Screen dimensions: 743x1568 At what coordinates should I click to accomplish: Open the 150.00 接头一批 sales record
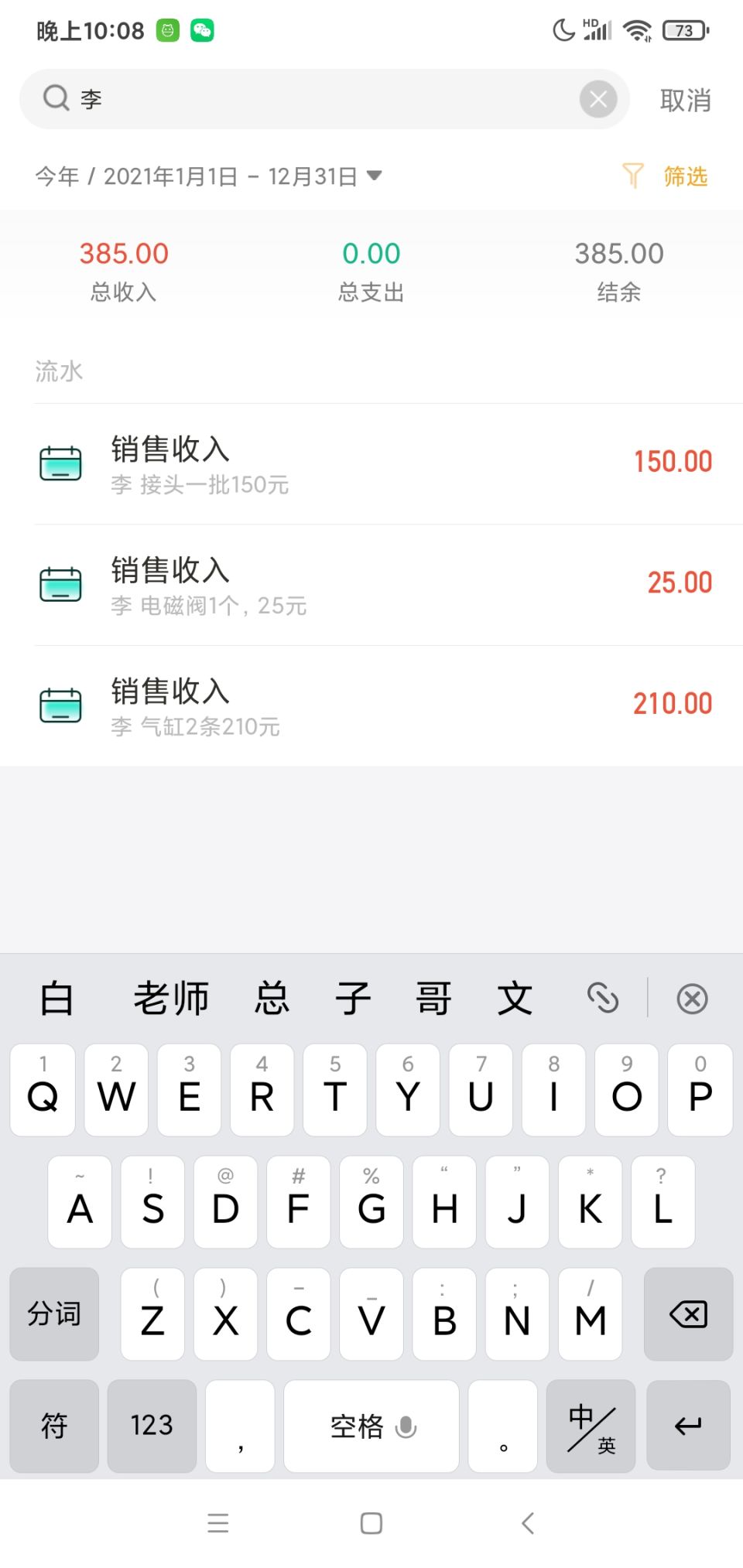(371, 464)
